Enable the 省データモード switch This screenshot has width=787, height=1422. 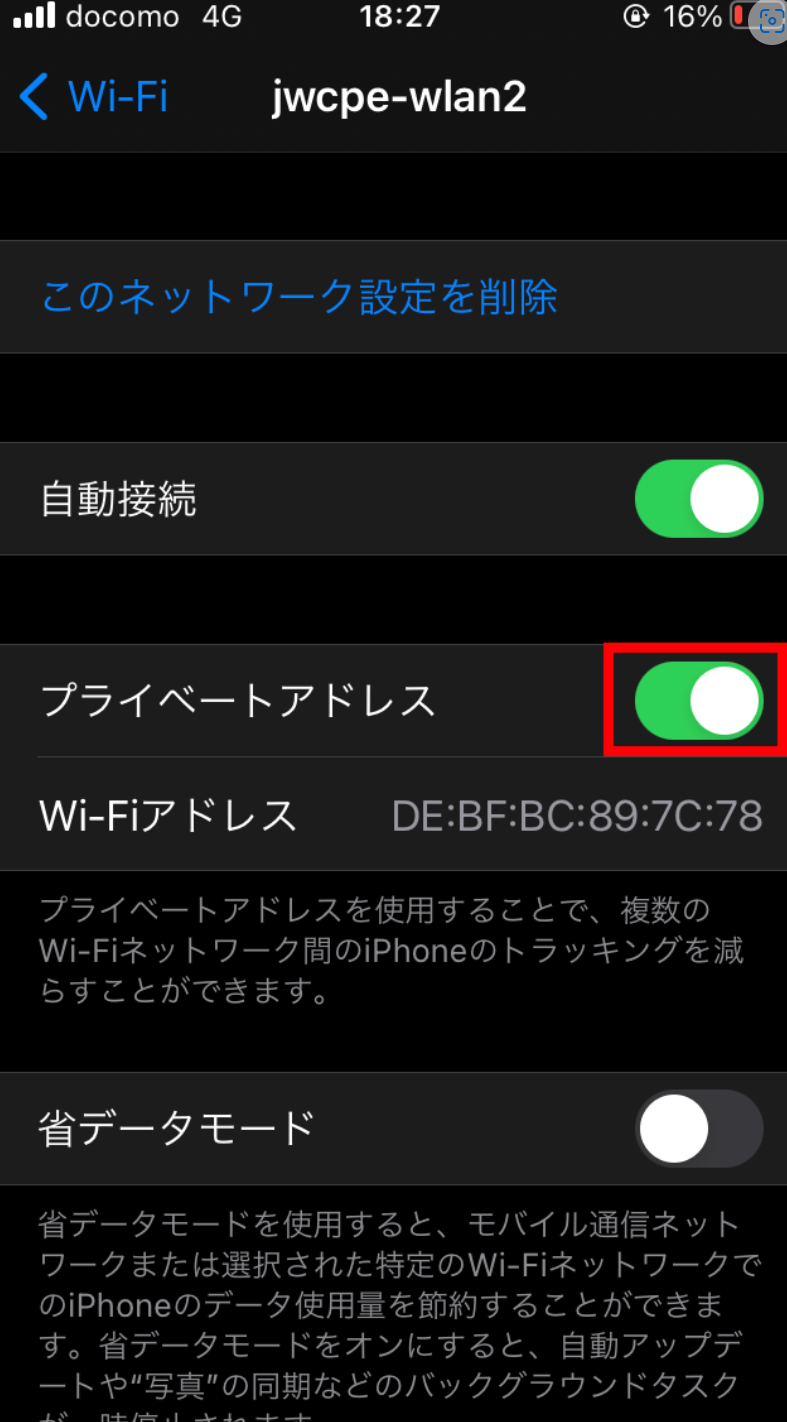pyautogui.click(x=699, y=1128)
